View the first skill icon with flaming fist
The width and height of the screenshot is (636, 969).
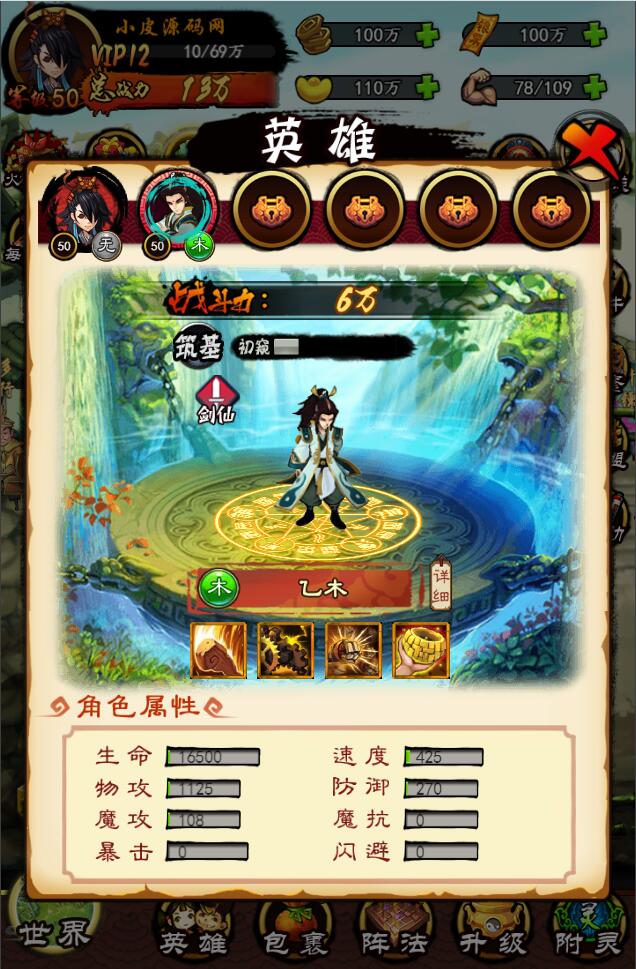pyautogui.click(x=217, y=651)
